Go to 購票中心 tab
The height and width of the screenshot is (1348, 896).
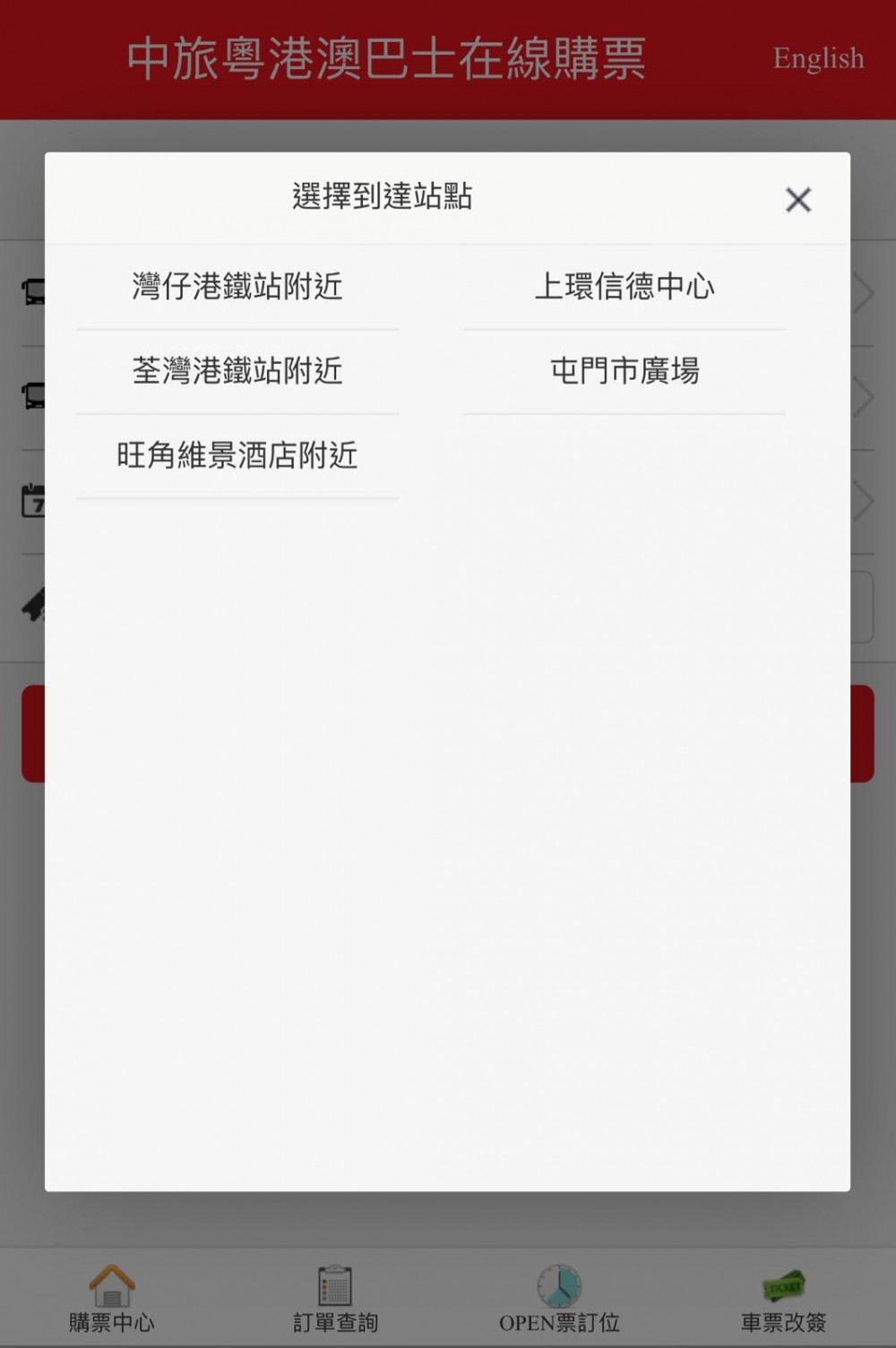[x=112, y=1299]
